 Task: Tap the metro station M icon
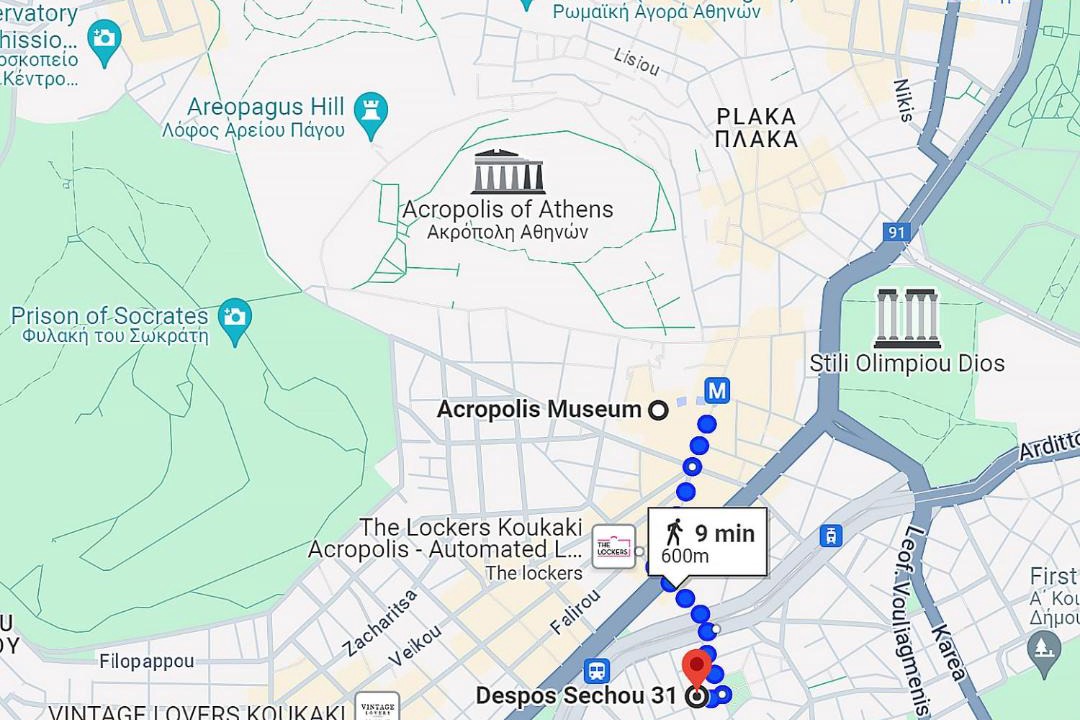[x=716, y=390]
